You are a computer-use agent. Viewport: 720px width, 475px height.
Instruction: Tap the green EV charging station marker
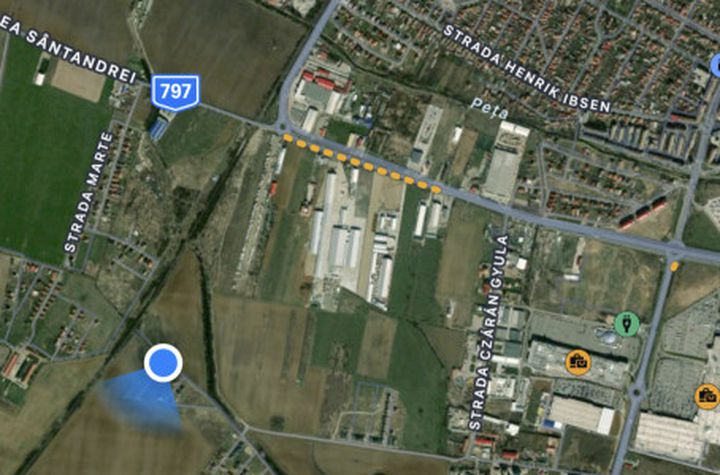point(627,324)
